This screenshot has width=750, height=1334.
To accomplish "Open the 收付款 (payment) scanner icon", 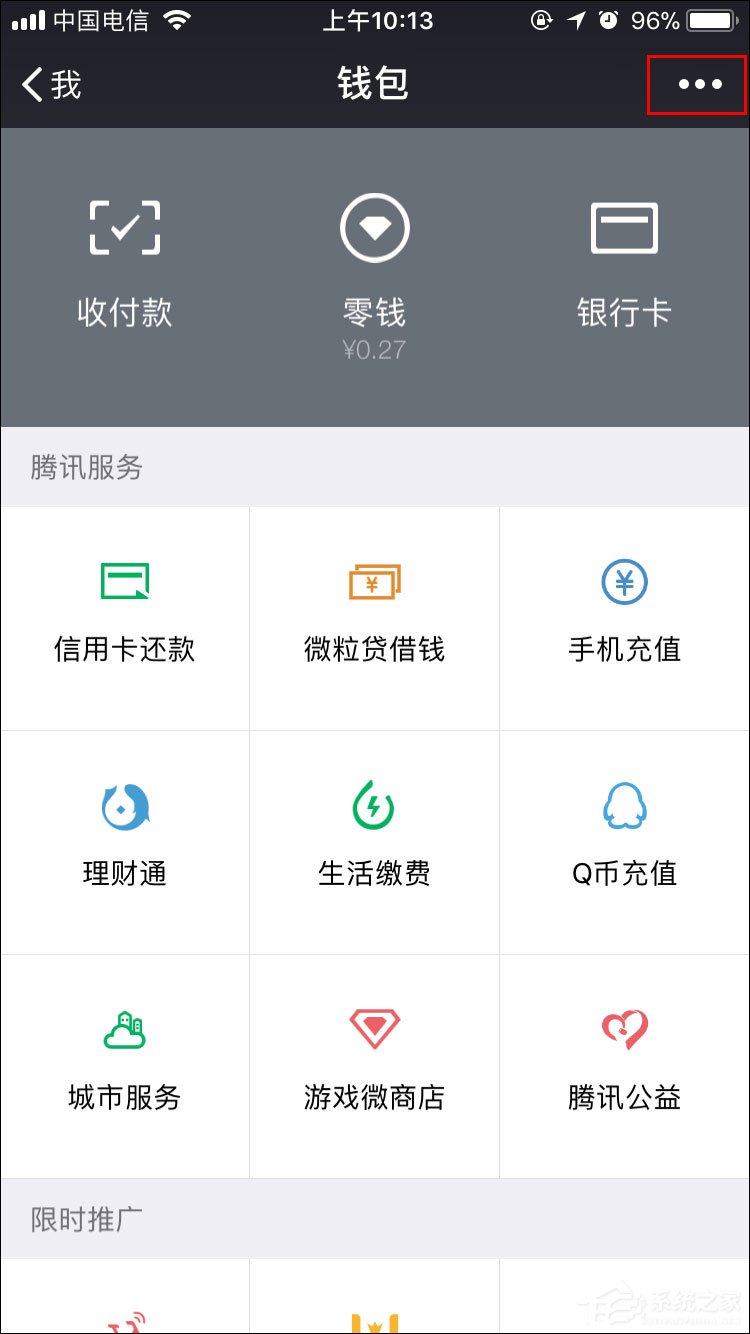I will pyautogui.click(x=124, y=252).
